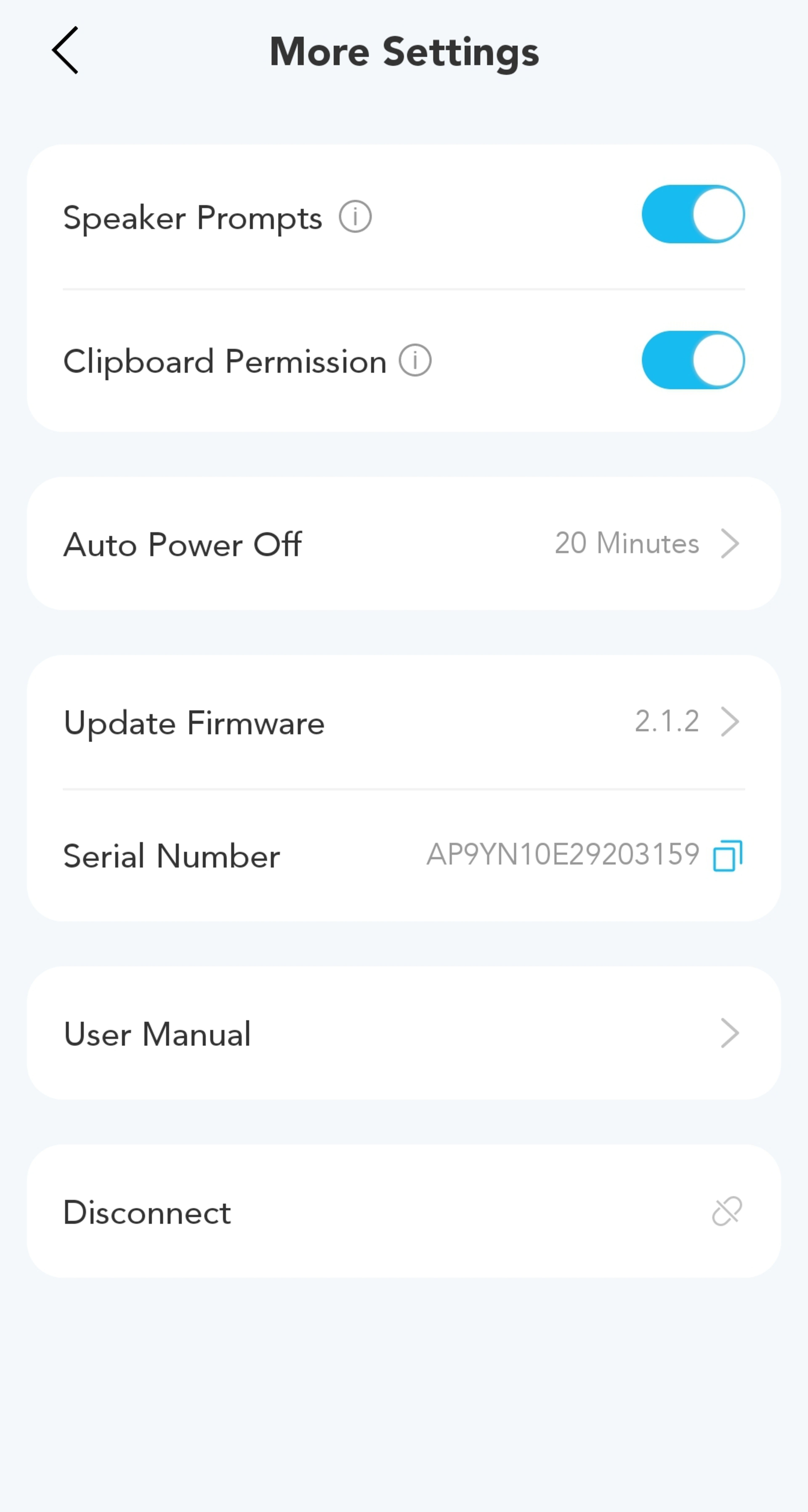Open Auto Power Off settings
This screenshot has width=808, height=1512.
(x=404, y=544)
